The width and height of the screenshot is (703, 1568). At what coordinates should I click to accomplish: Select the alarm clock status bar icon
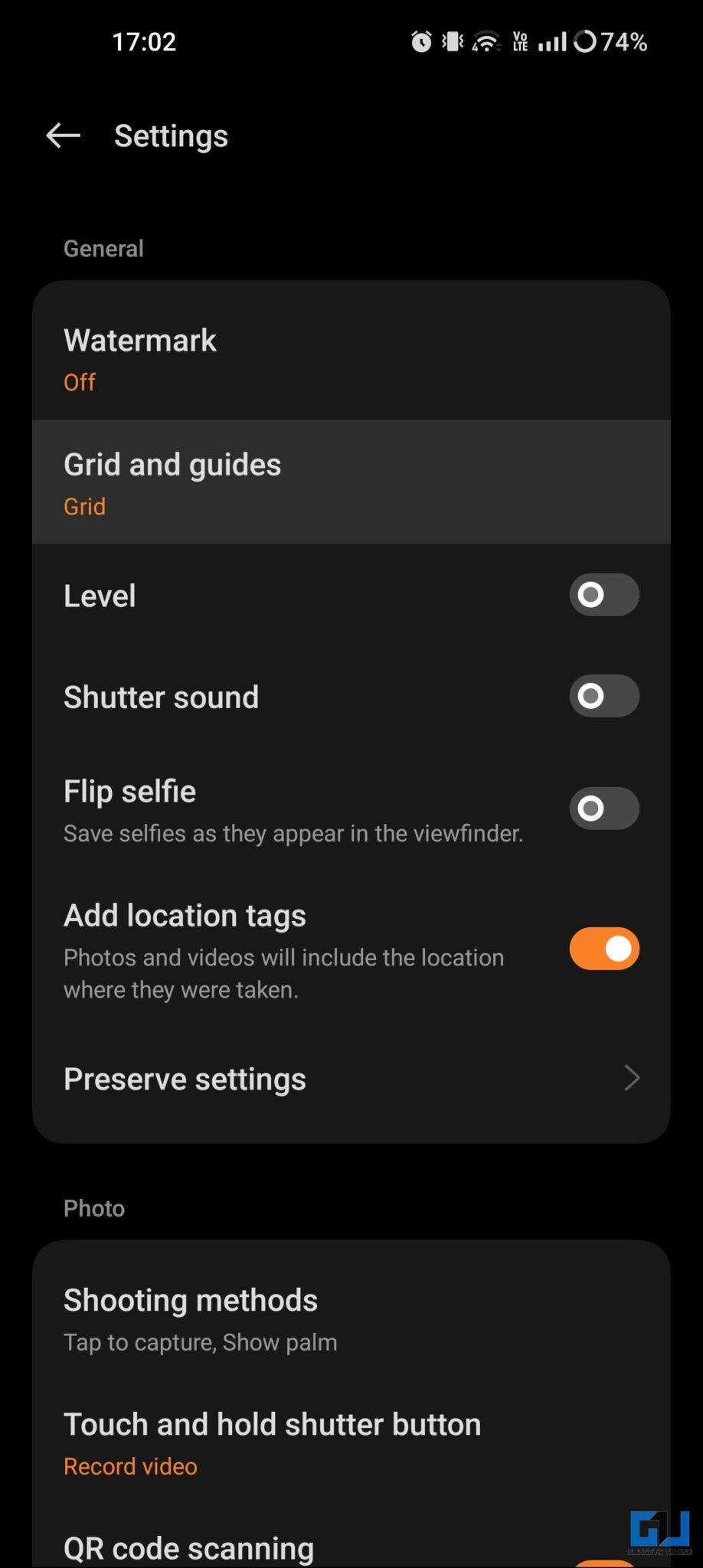[x=422, y=42]
